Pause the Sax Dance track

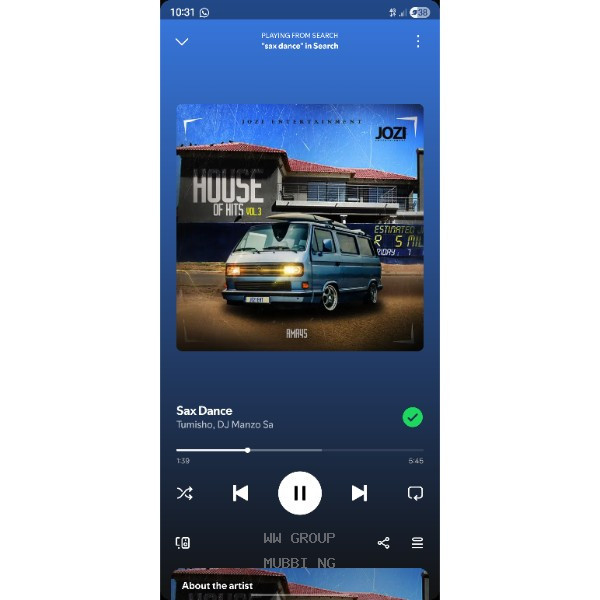tap(299, 492)
